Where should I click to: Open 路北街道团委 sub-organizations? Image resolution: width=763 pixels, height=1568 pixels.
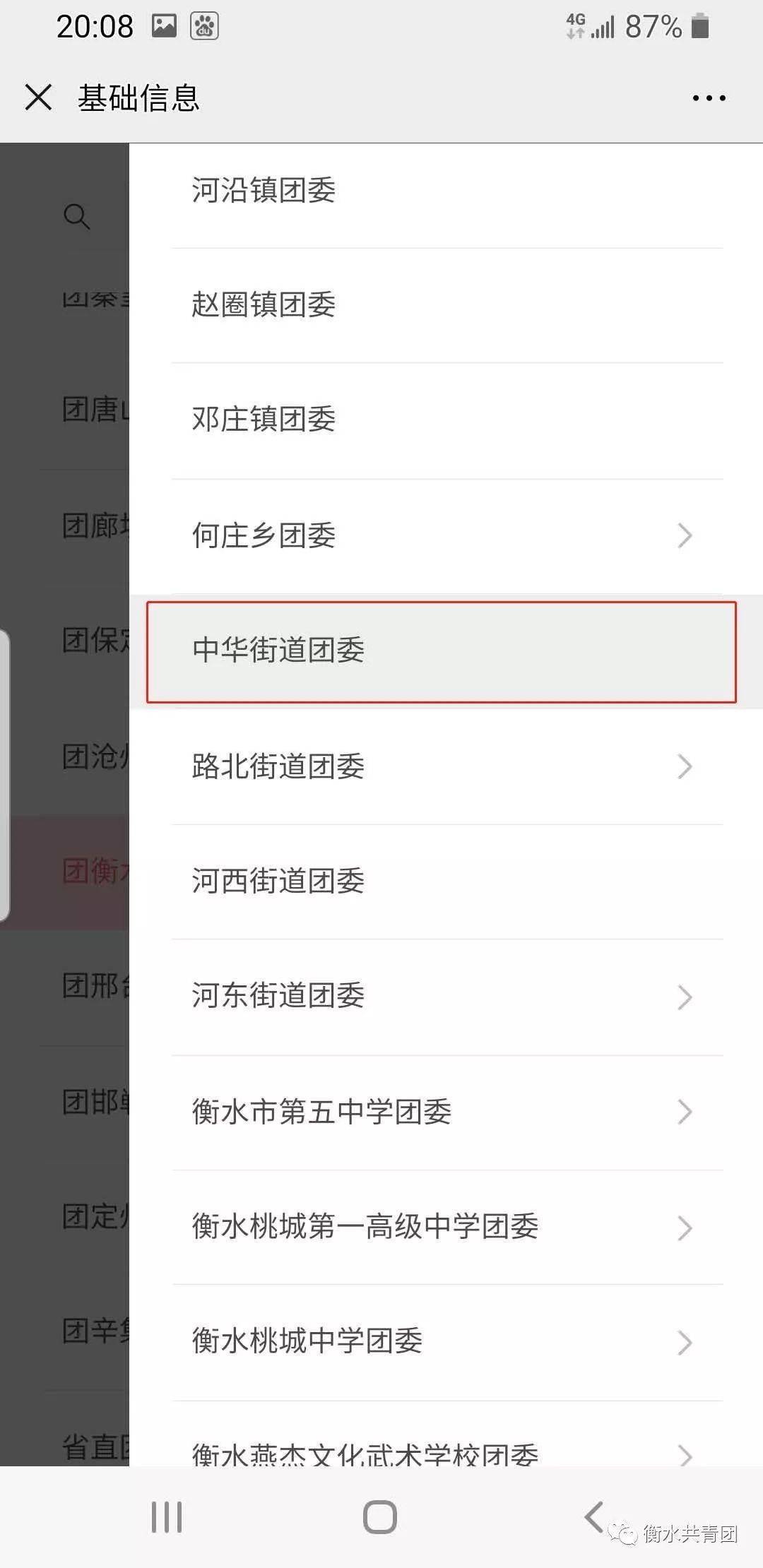[446, 766]
